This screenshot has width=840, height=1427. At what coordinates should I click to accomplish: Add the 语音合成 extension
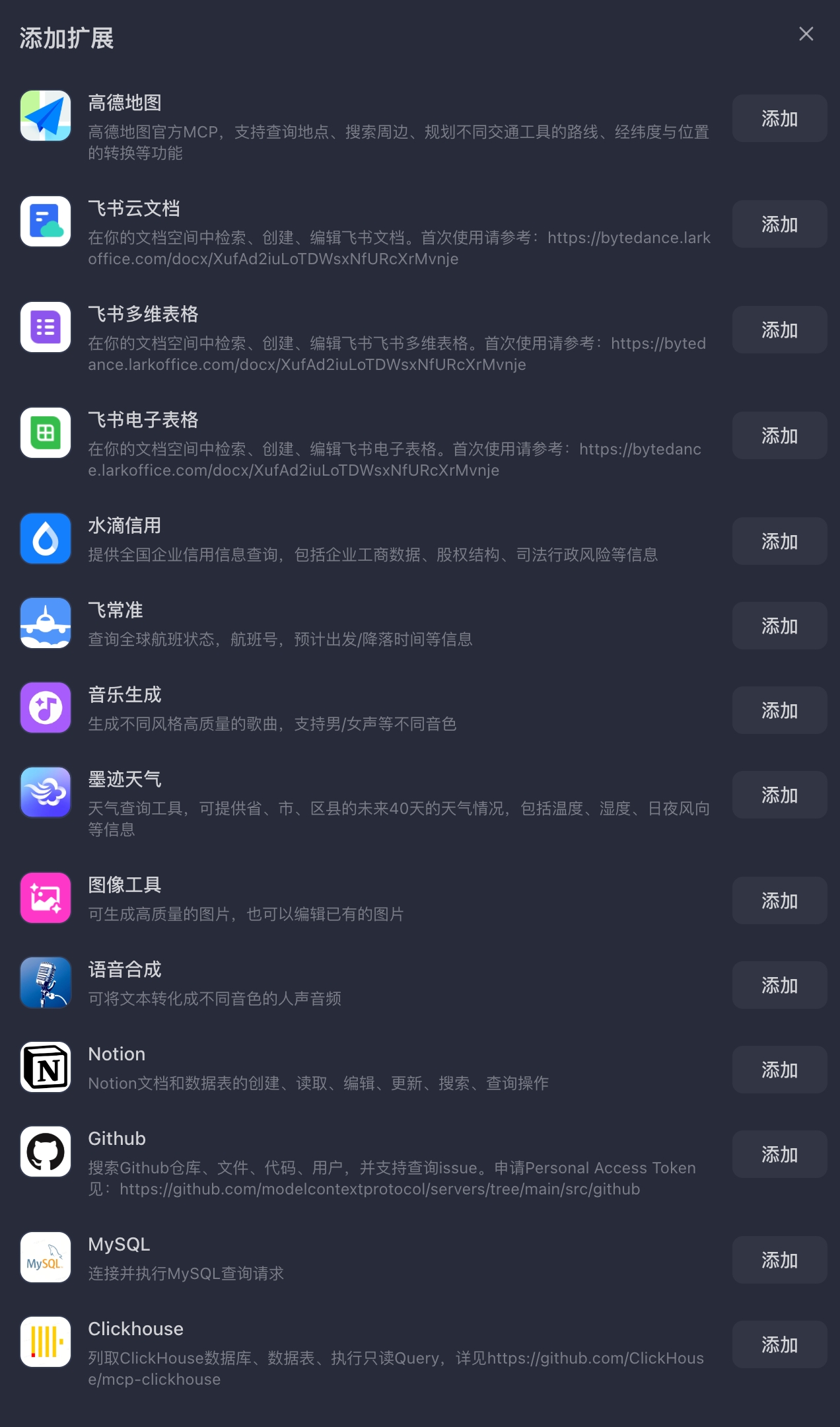click(779, 986)
